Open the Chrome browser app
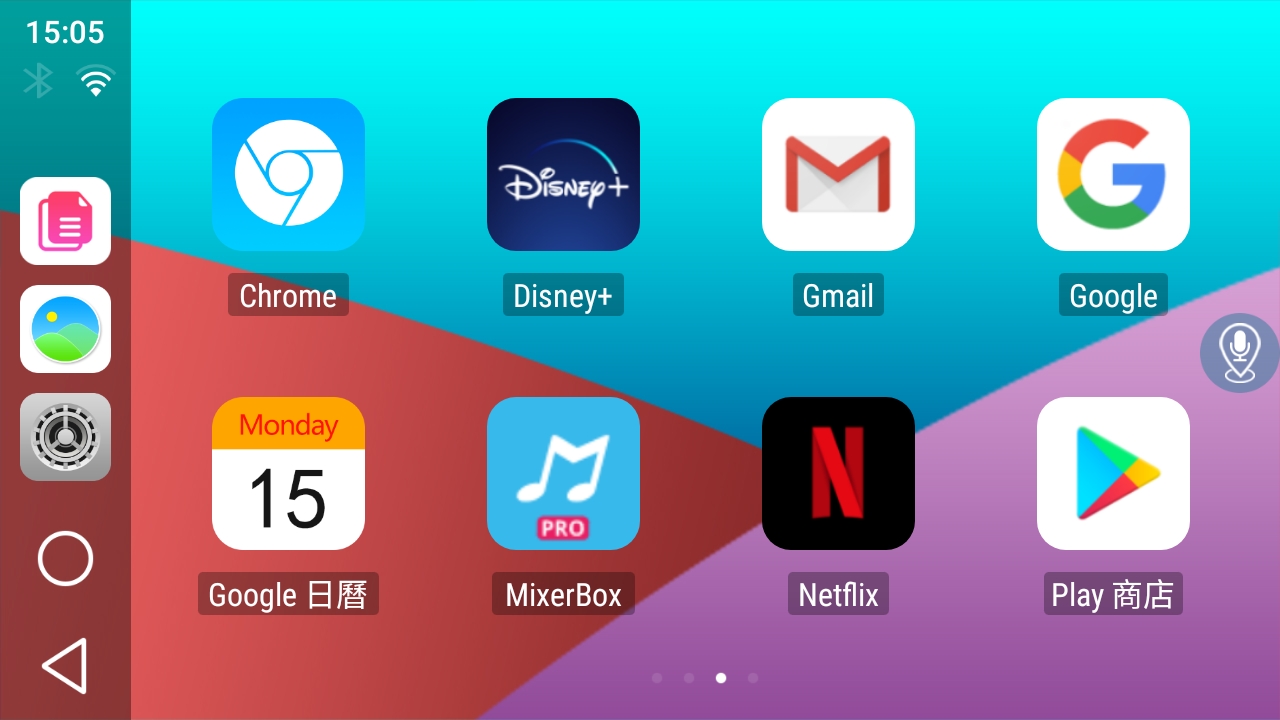The image size is (1280, 720). [288, 174]
